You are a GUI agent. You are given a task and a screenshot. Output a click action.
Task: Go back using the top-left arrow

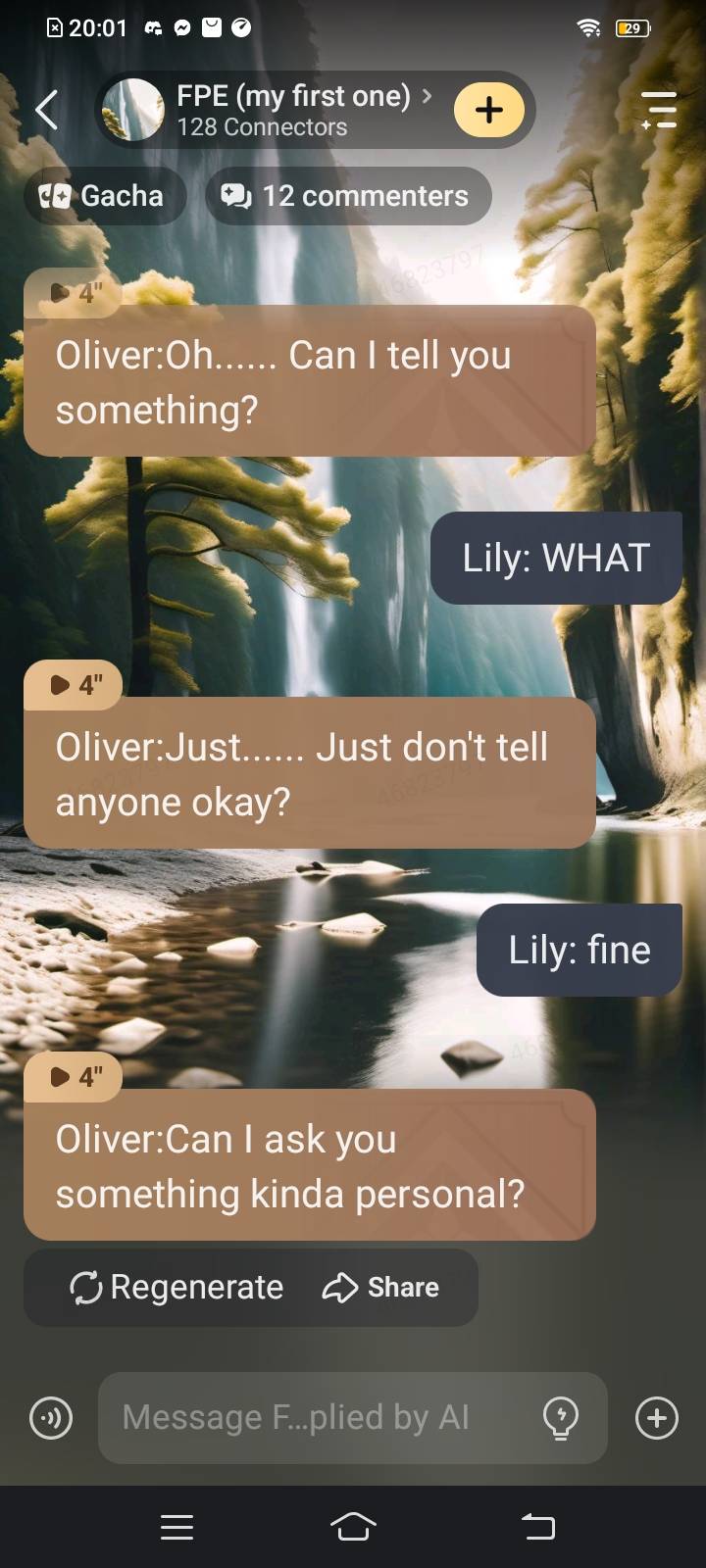[46, 110]
